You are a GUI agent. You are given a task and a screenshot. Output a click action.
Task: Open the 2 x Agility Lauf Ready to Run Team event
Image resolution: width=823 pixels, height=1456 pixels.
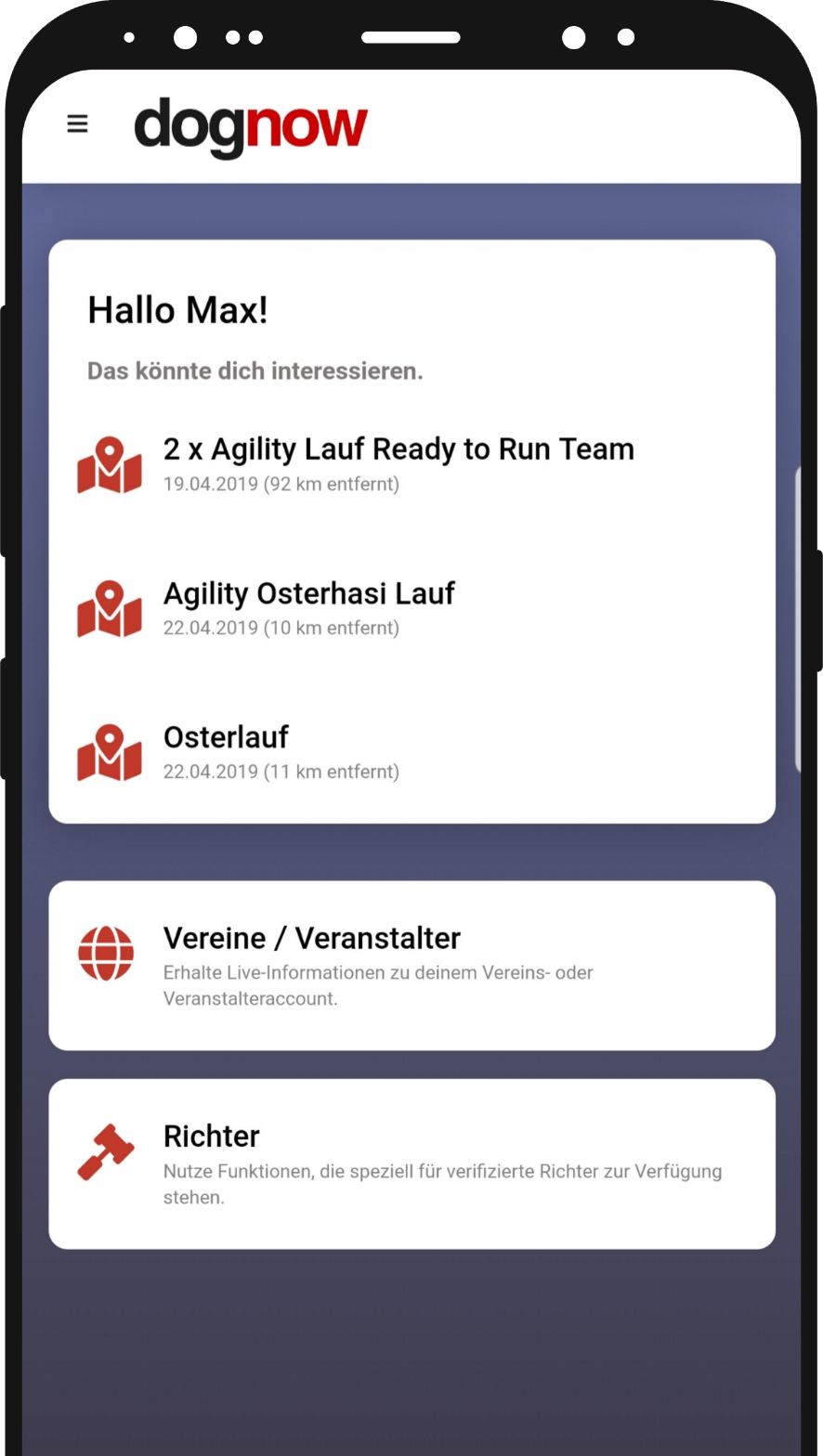(x=399, y=448)
